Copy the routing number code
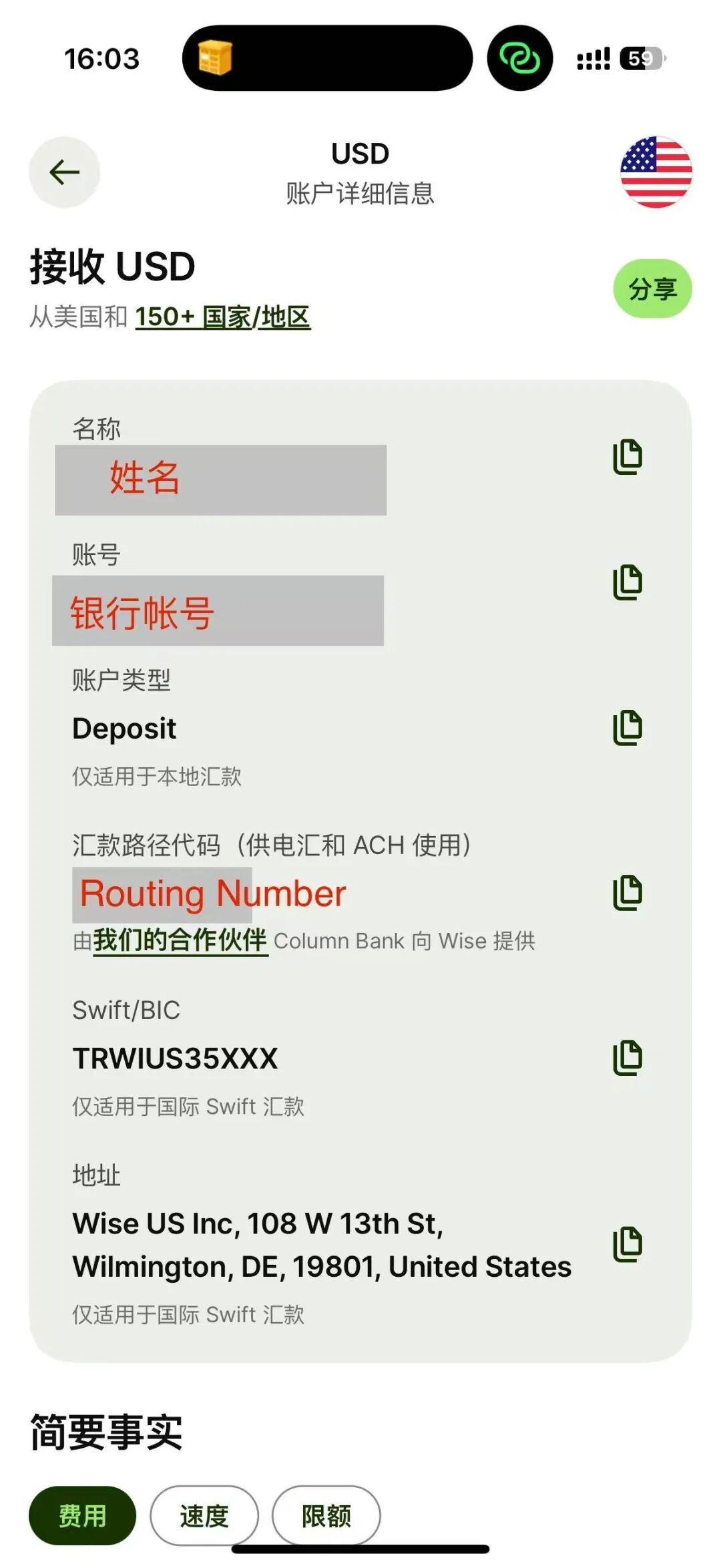 click(x=628, y=892)
